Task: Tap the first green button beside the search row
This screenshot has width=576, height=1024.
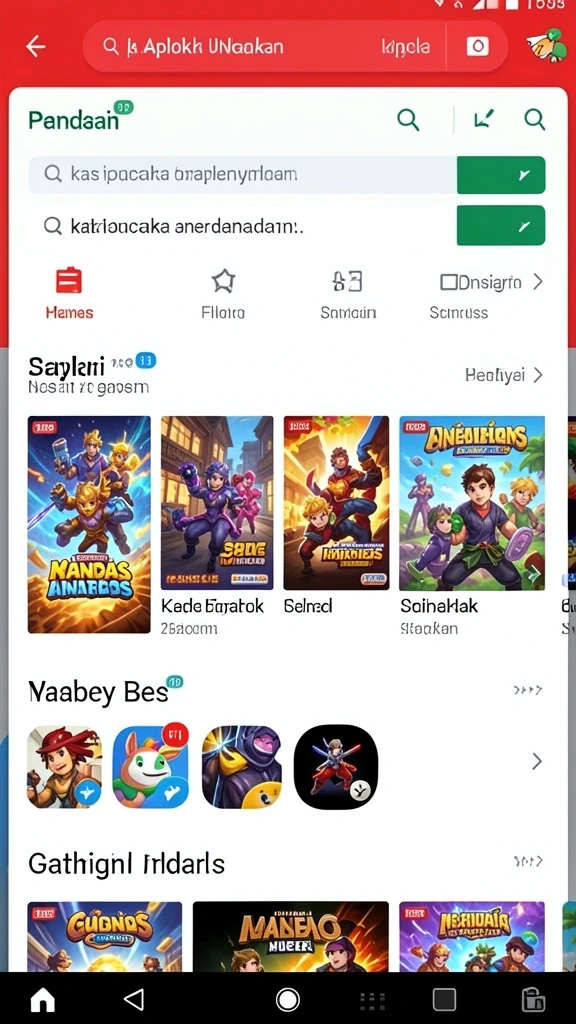Action: (x=501, y=175)
